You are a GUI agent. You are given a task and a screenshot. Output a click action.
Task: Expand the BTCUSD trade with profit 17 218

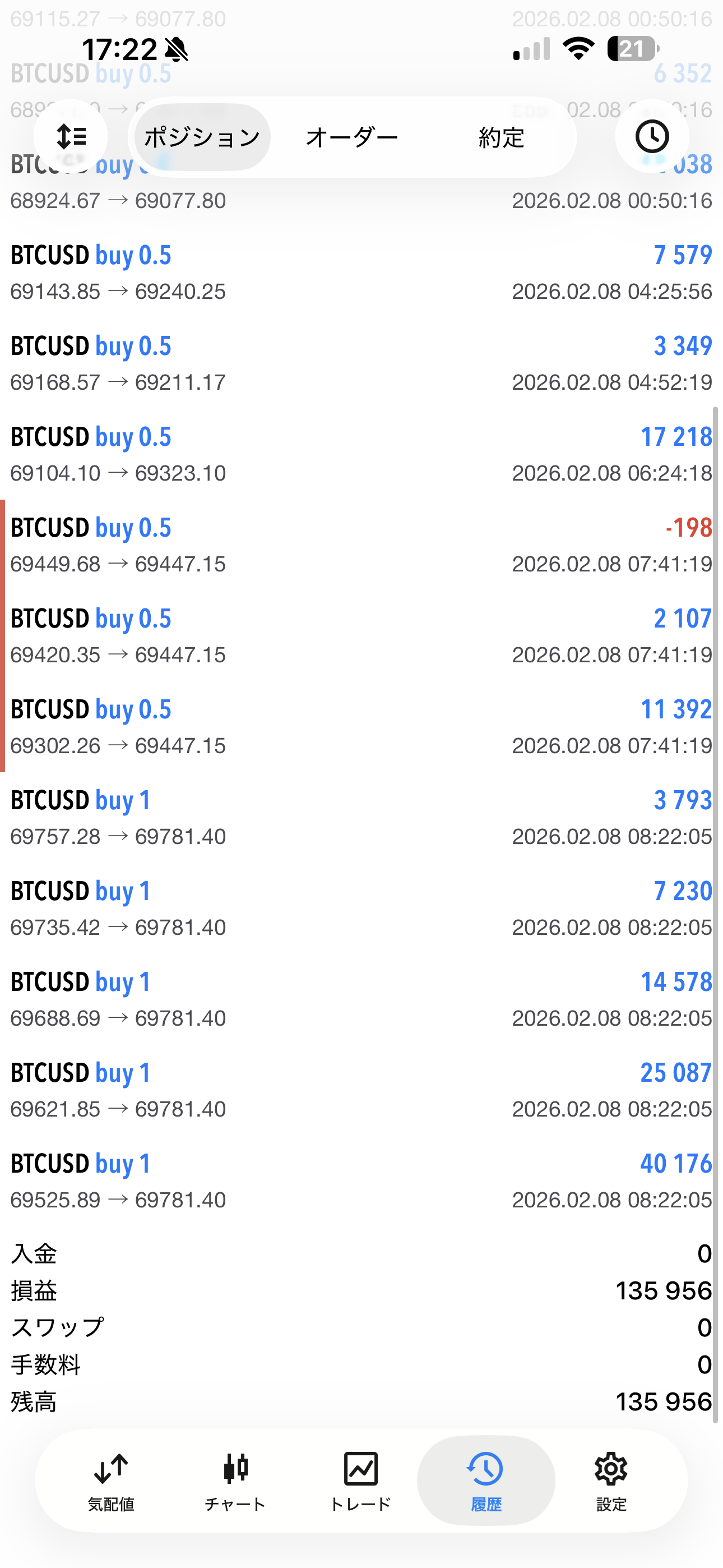tap(361, 454)
